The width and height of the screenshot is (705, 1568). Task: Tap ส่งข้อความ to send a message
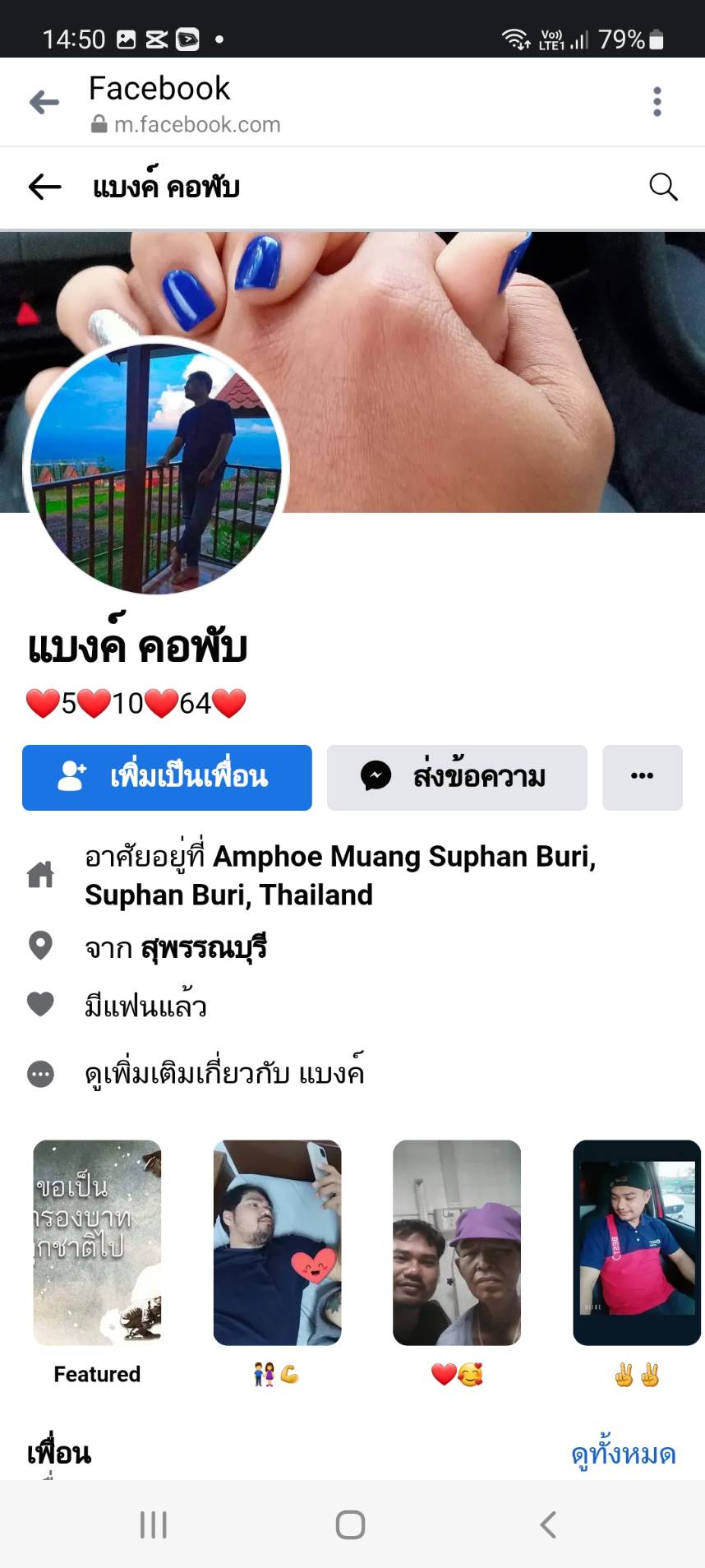point(457,777)
